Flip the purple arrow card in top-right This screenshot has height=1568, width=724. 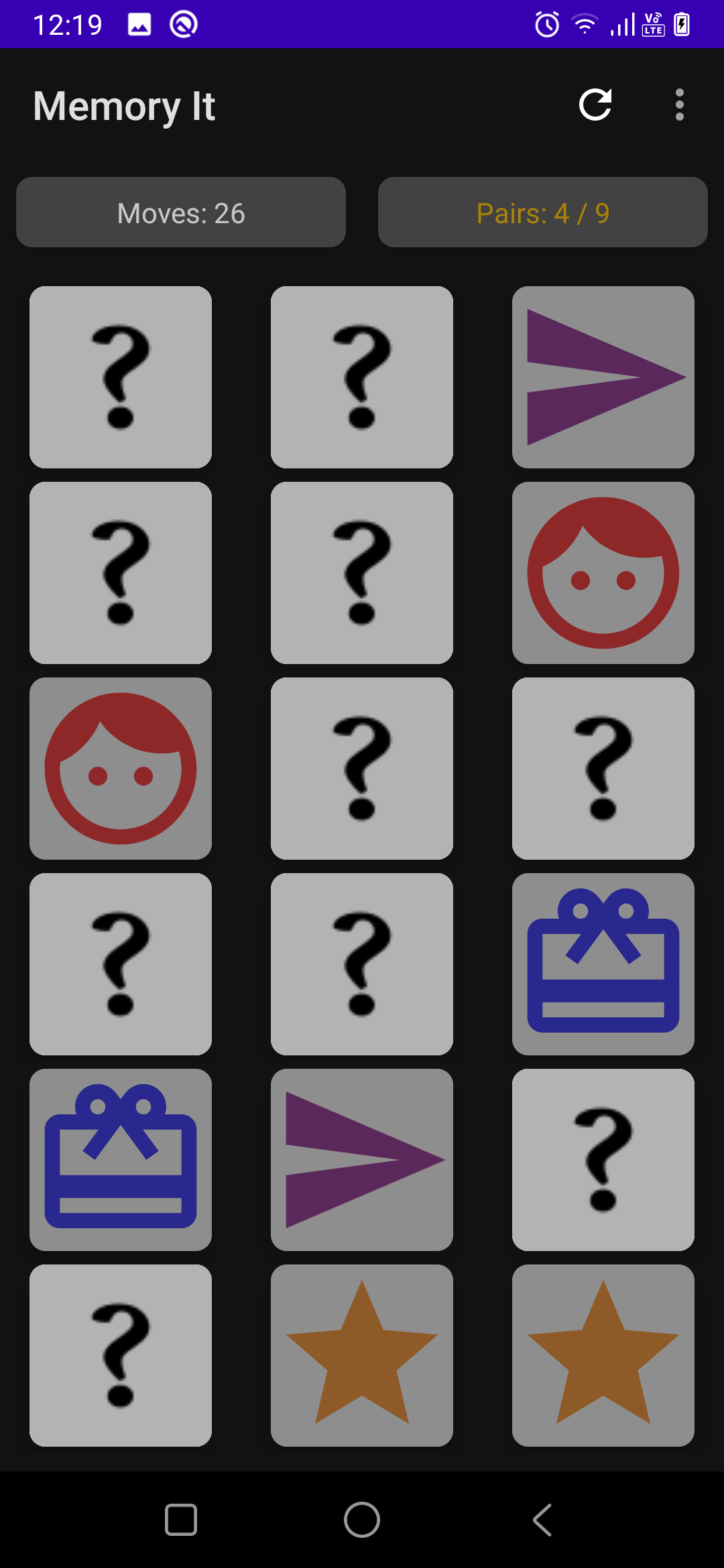click(603, 376)
